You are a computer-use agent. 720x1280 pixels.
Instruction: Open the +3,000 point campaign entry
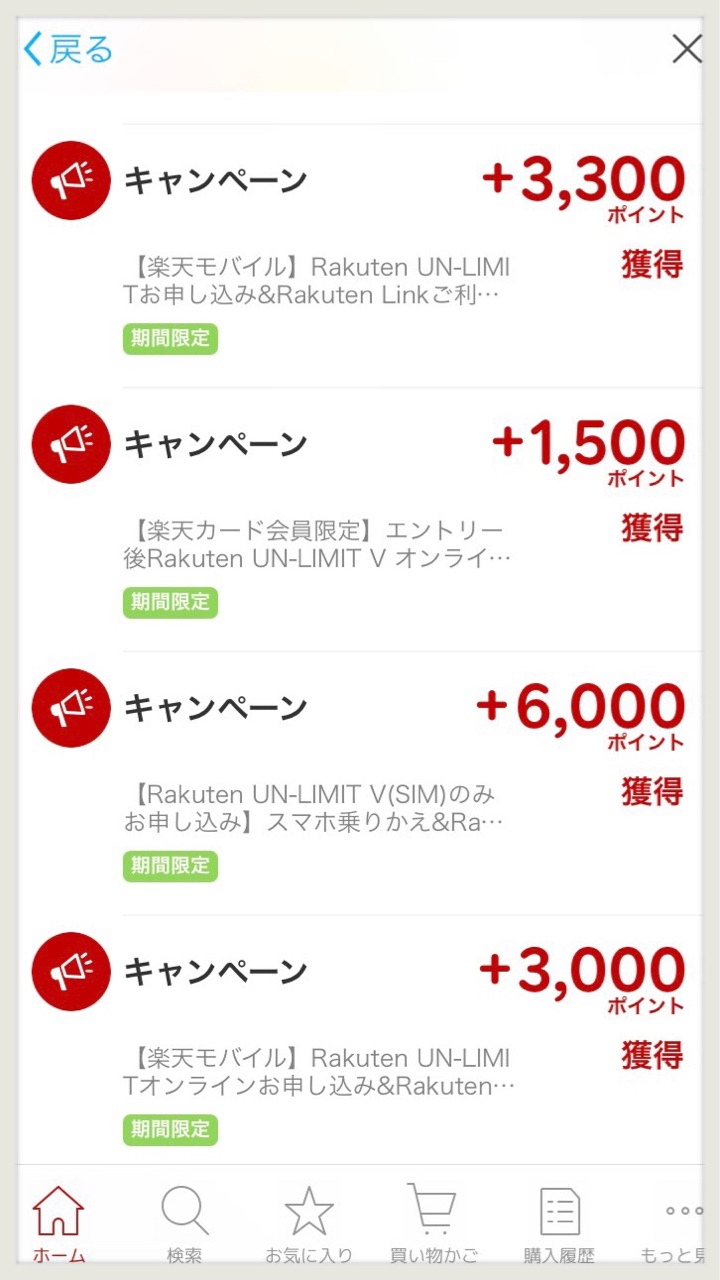360,1040
